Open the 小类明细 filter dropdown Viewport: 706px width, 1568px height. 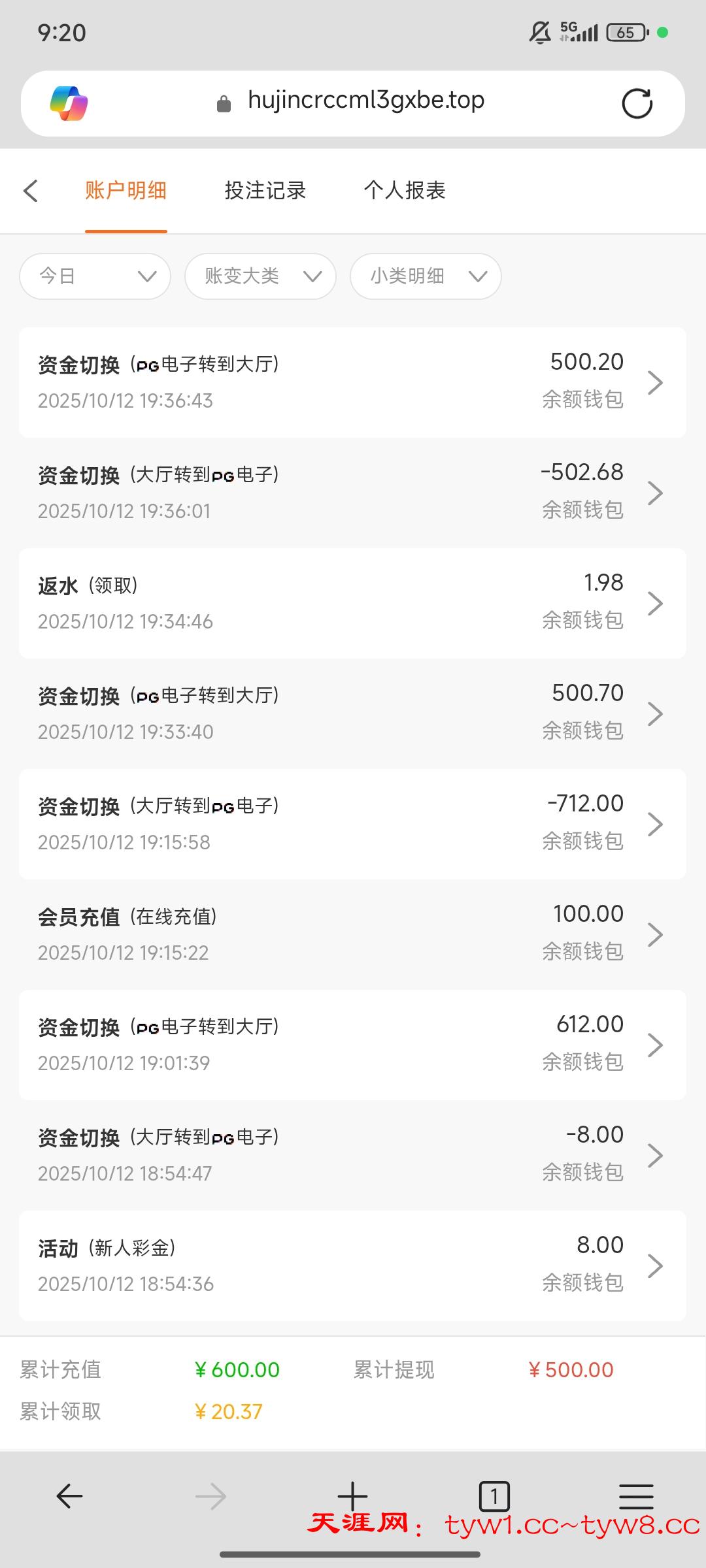click(426, 276)
